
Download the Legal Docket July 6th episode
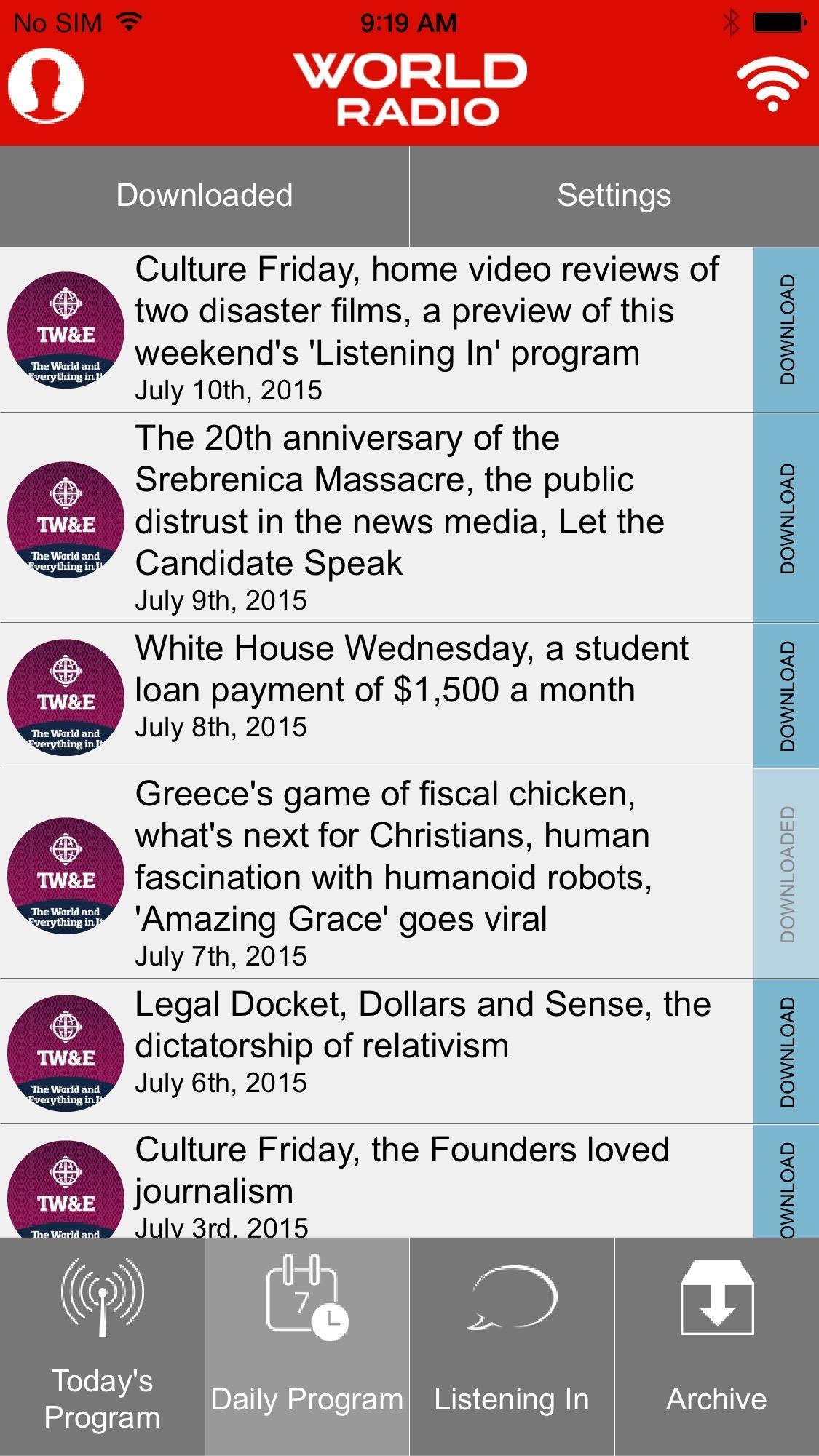[x=786, y=1051]
